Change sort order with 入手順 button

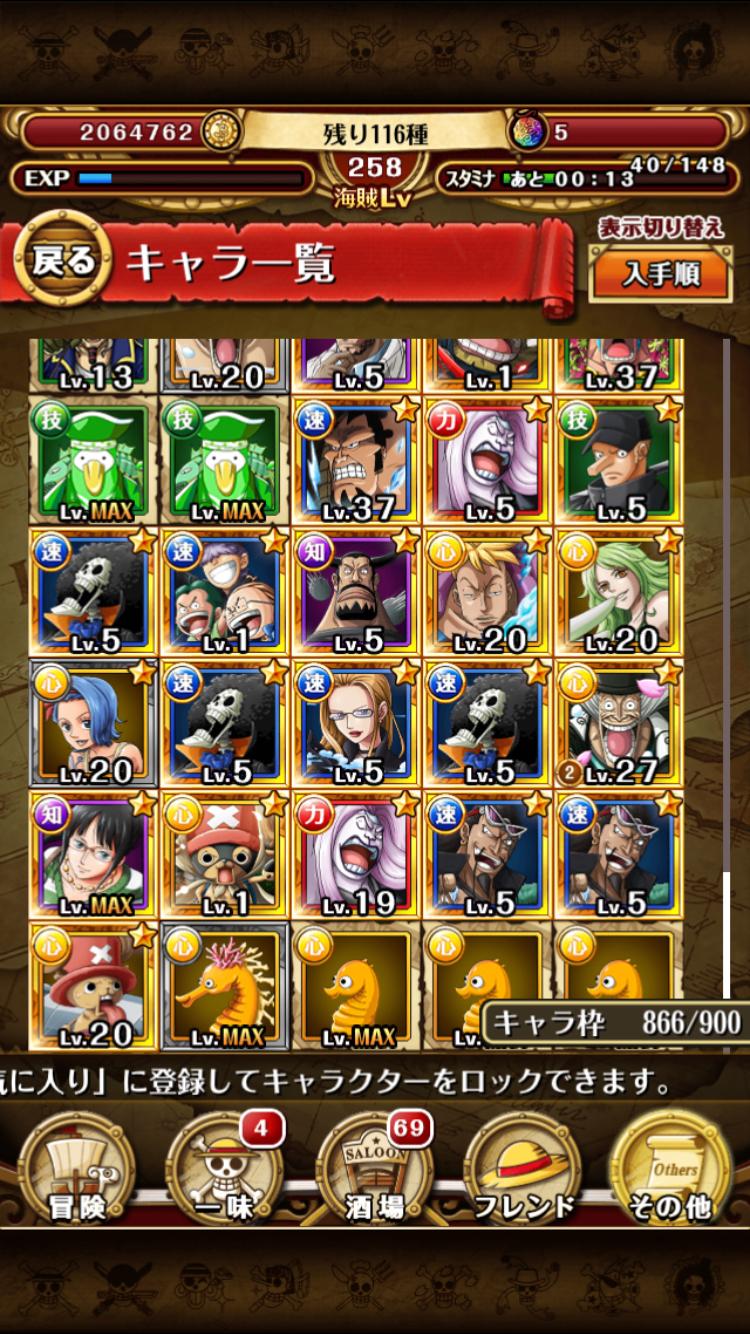coord(661,274)
